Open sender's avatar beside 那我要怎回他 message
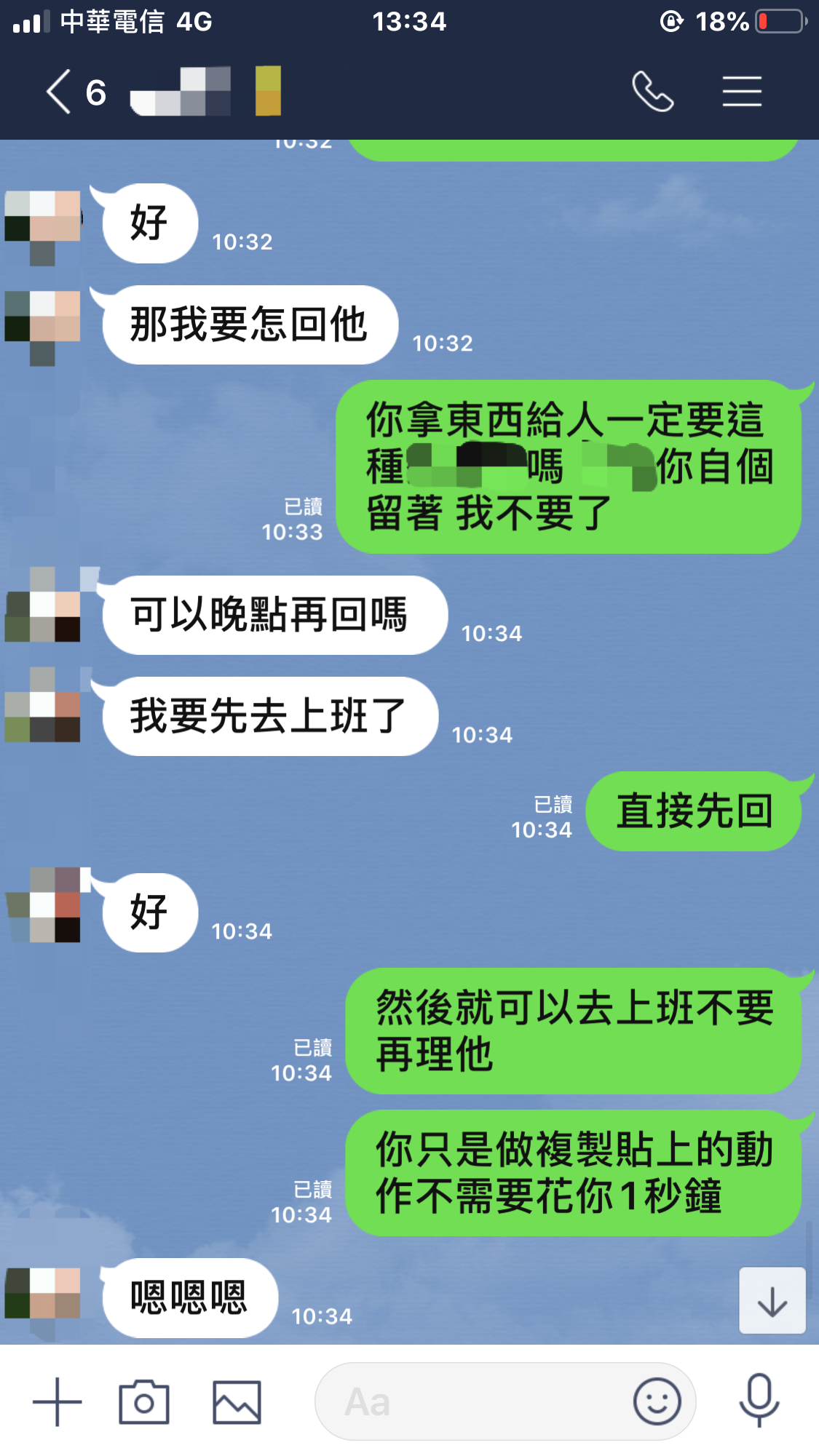The image size is (819, 1456). pyautogui.click(x=42, y=326)
